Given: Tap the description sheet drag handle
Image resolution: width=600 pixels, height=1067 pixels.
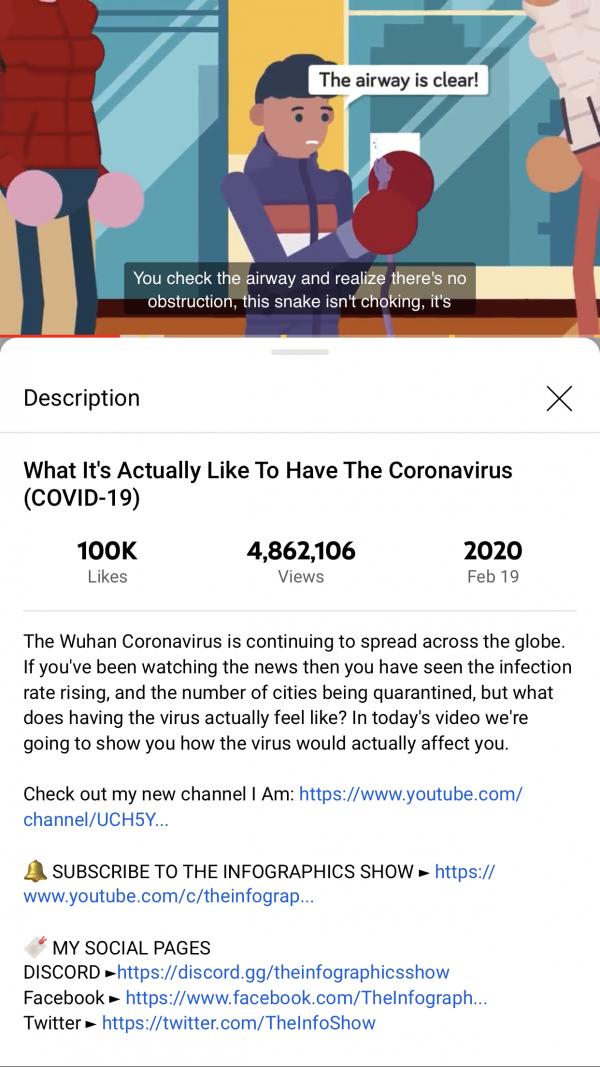Looking at the screenshot, I should tap(300, 352).
